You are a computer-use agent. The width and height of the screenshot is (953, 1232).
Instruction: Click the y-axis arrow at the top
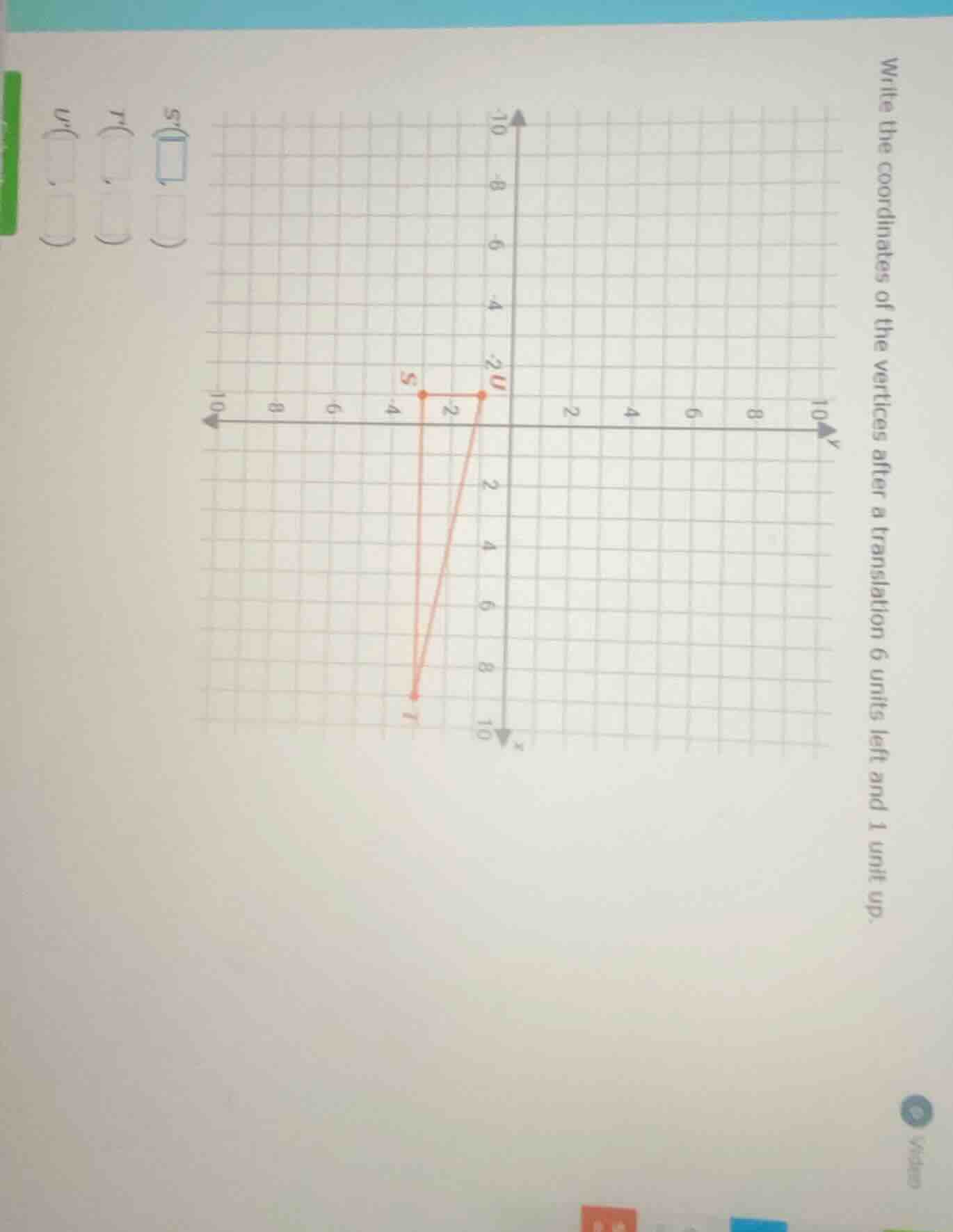(x=827, y=431)
